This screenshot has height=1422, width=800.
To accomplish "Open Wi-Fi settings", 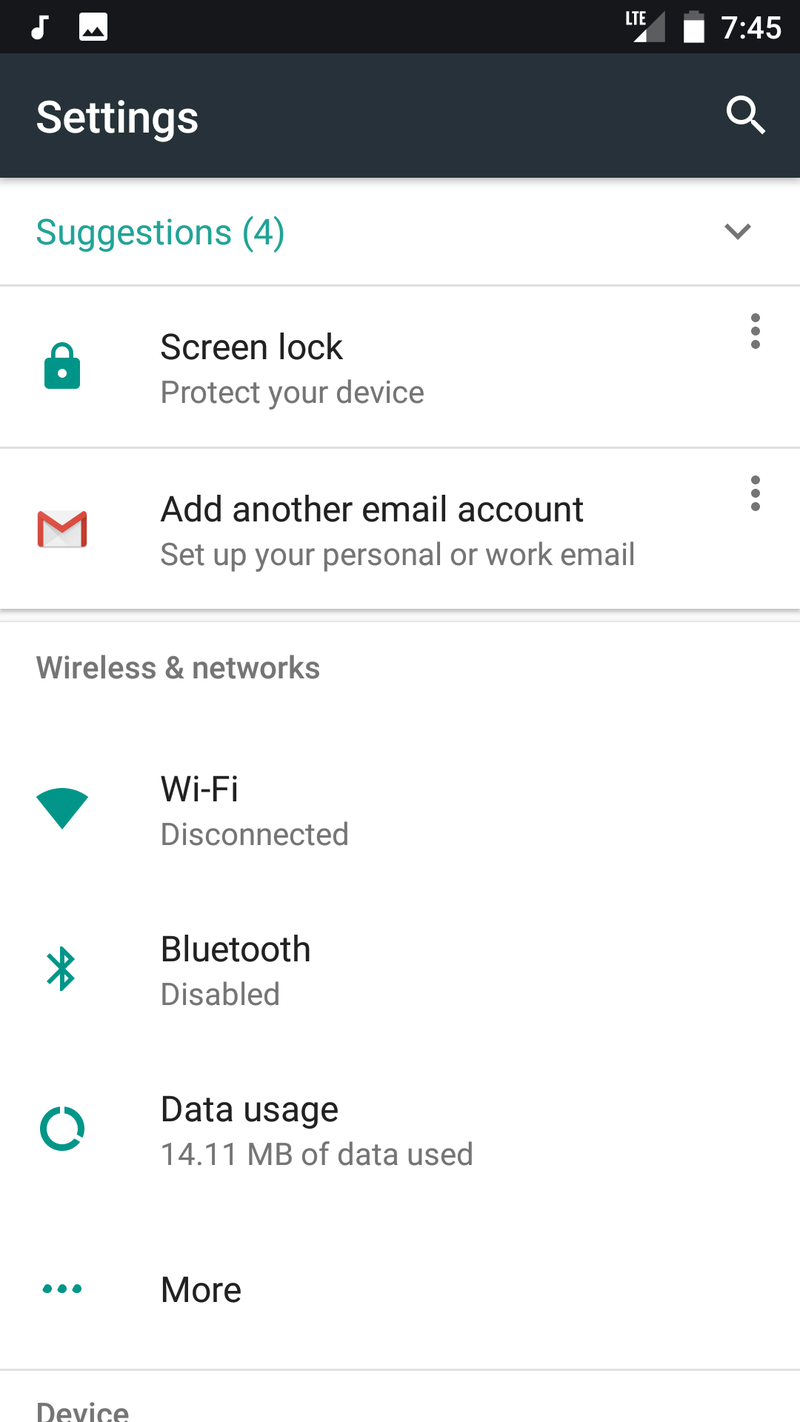I will [400, 809].
